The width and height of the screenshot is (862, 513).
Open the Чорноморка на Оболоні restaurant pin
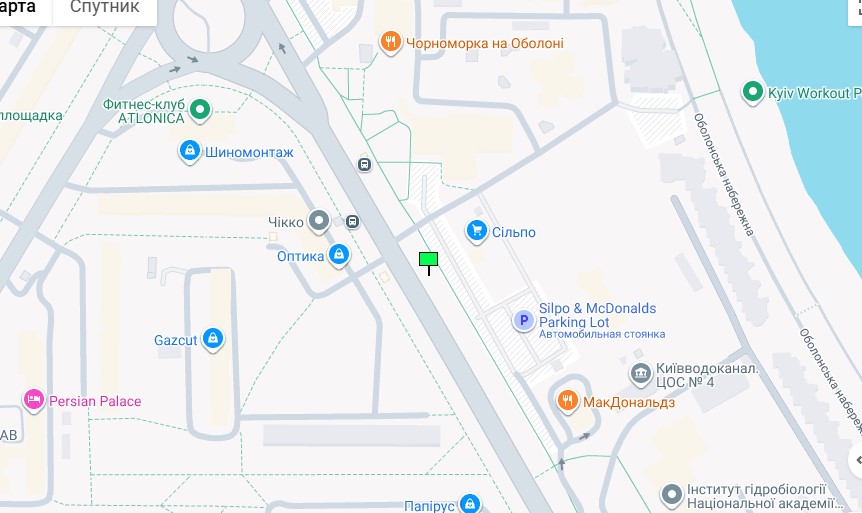pyautogui.click(x=391, y=42)
